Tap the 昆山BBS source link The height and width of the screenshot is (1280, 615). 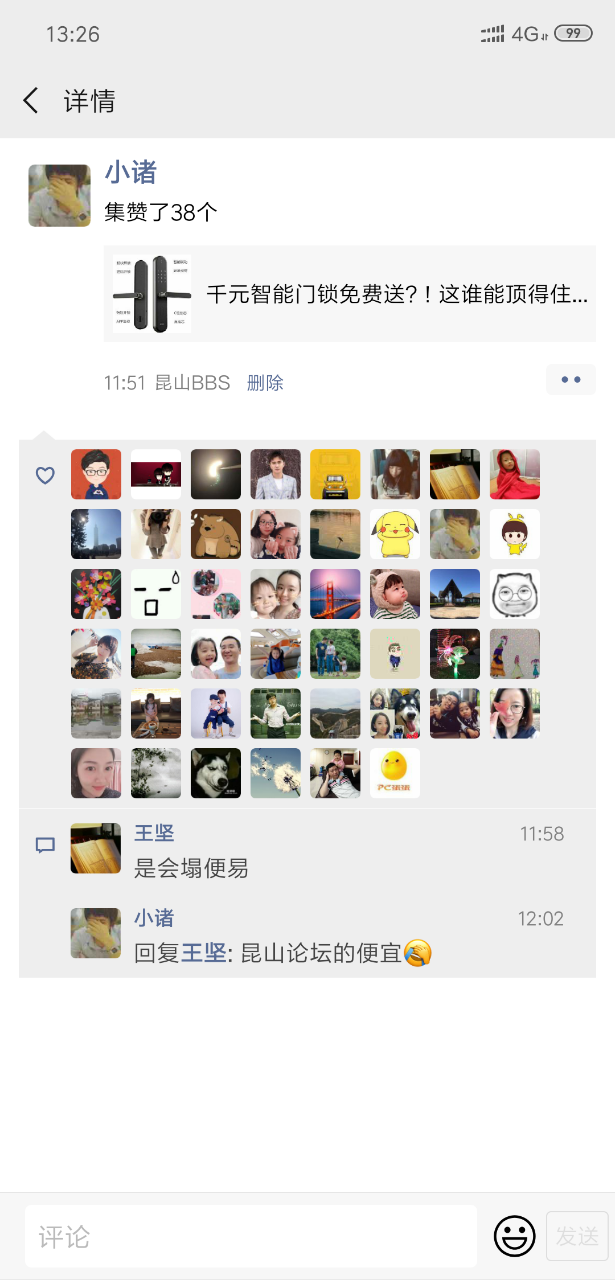pyautogui.click(x=192, y=383)
